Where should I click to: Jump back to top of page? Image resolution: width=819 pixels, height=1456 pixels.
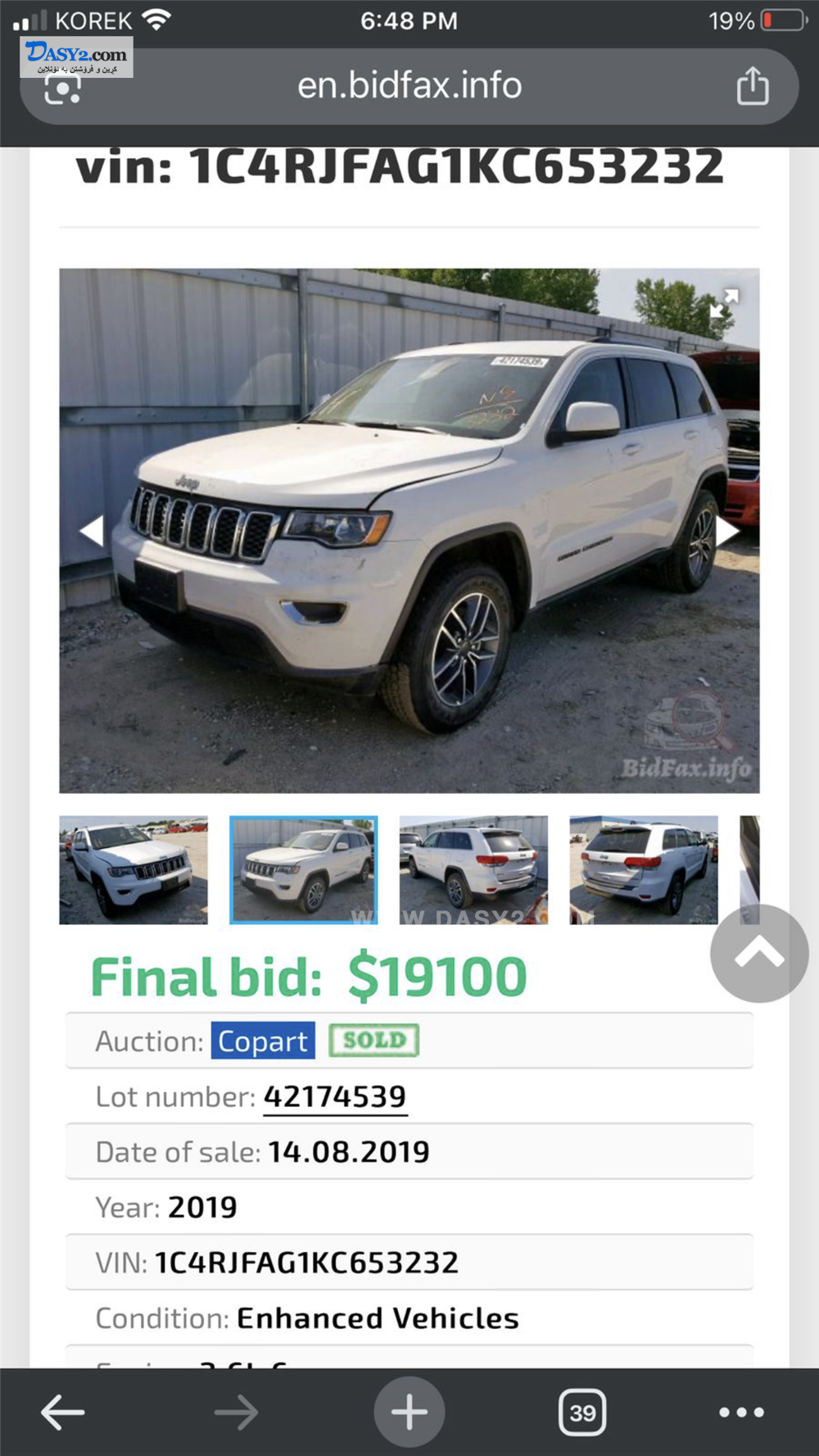tap(759, 953)
